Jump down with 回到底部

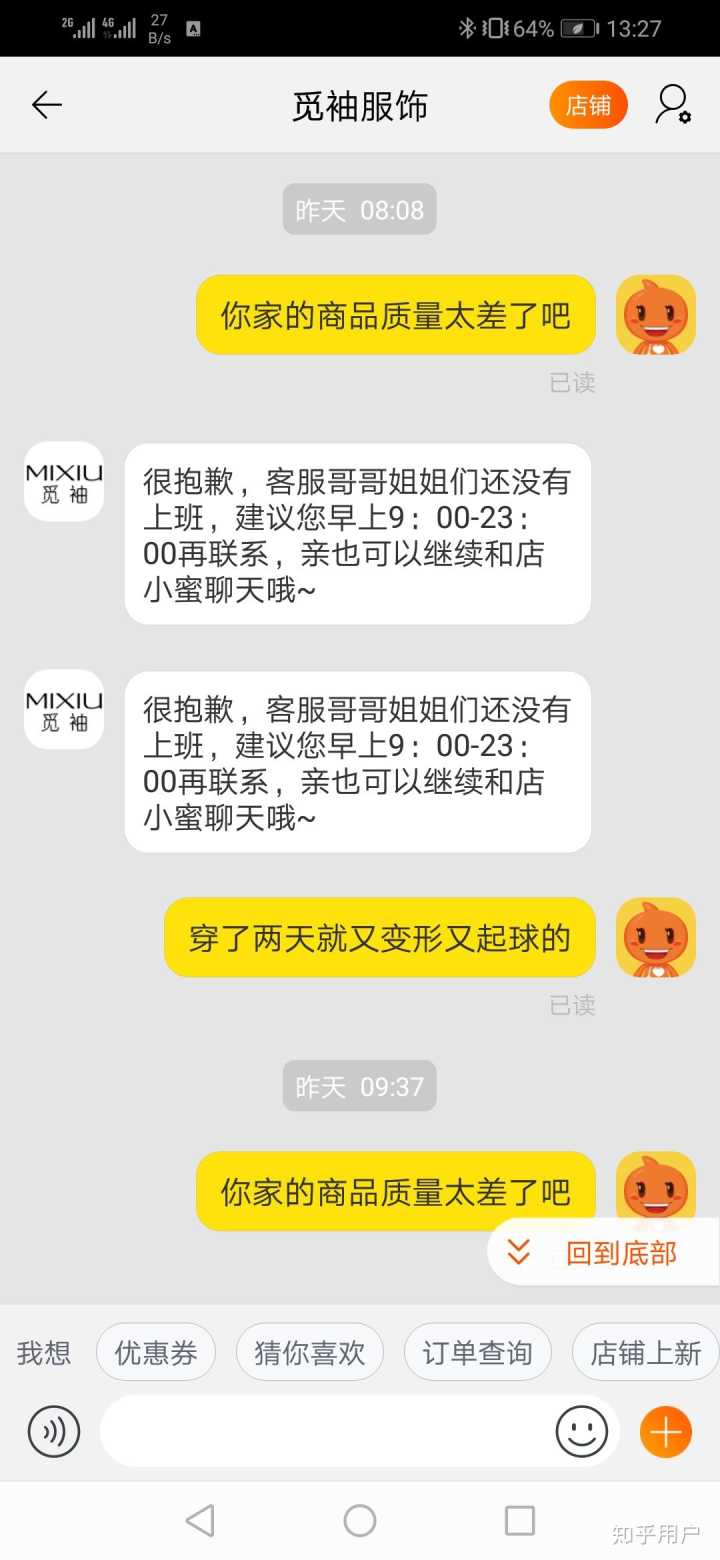604,1252
